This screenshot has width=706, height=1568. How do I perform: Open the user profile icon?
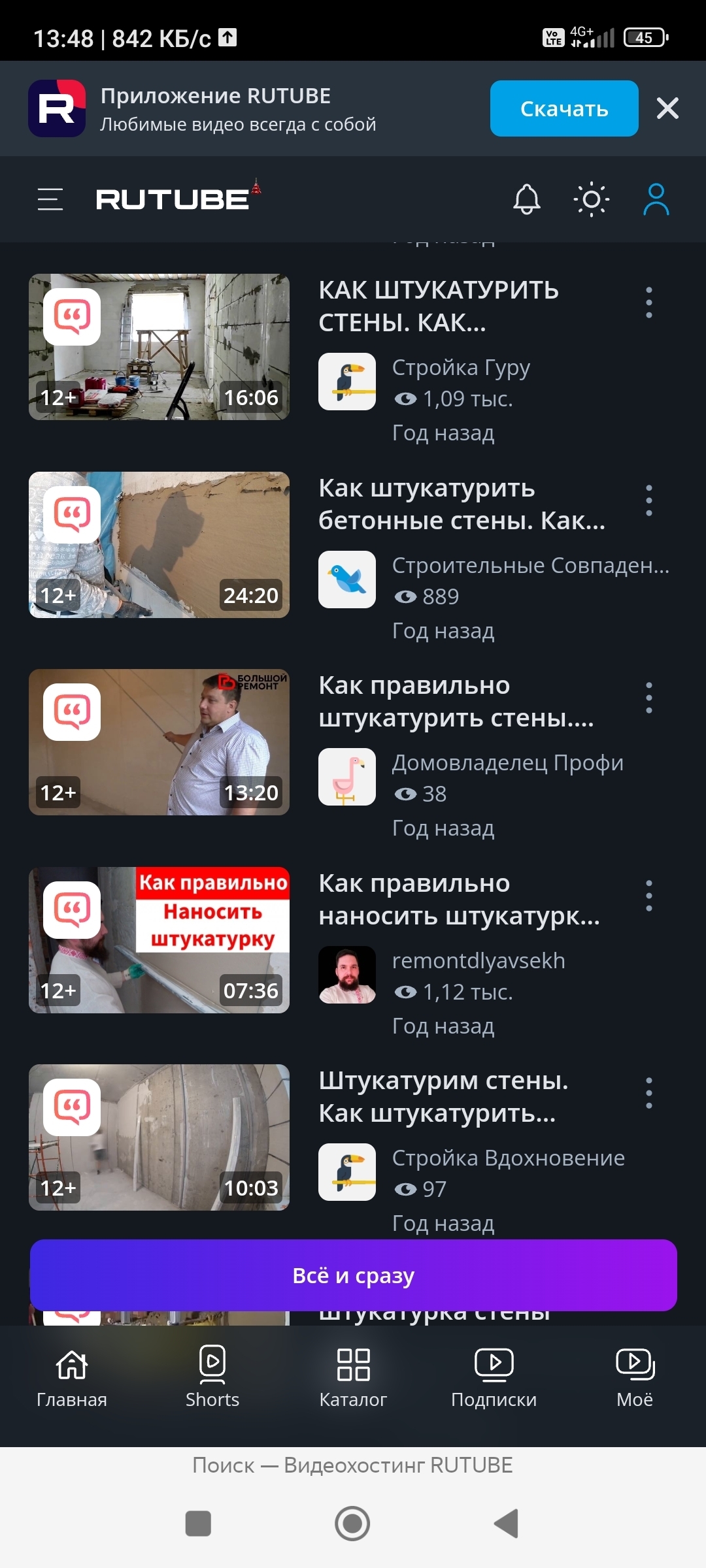pos(656,199)
